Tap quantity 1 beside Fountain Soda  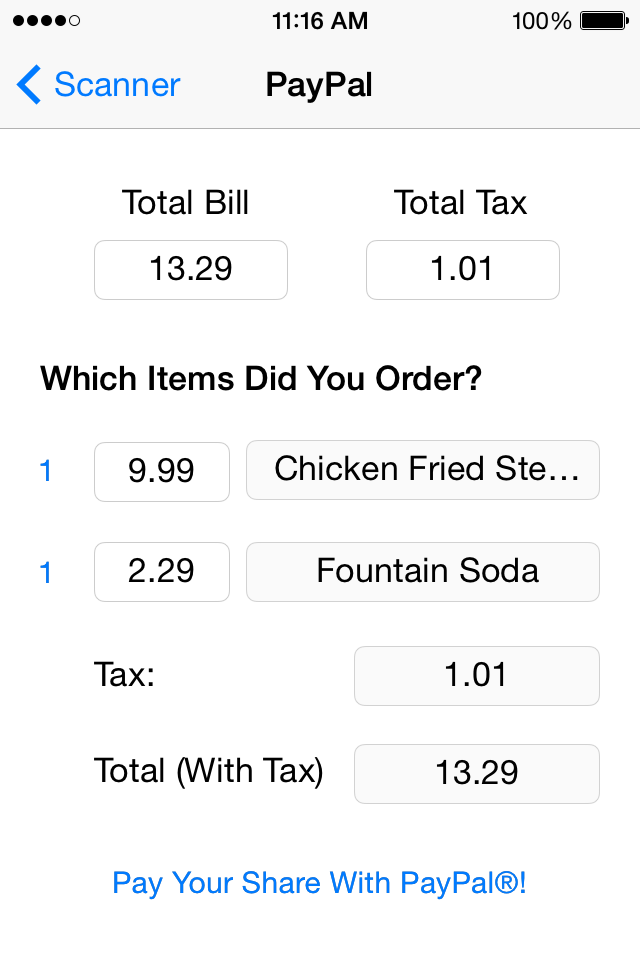pos(46,573)
